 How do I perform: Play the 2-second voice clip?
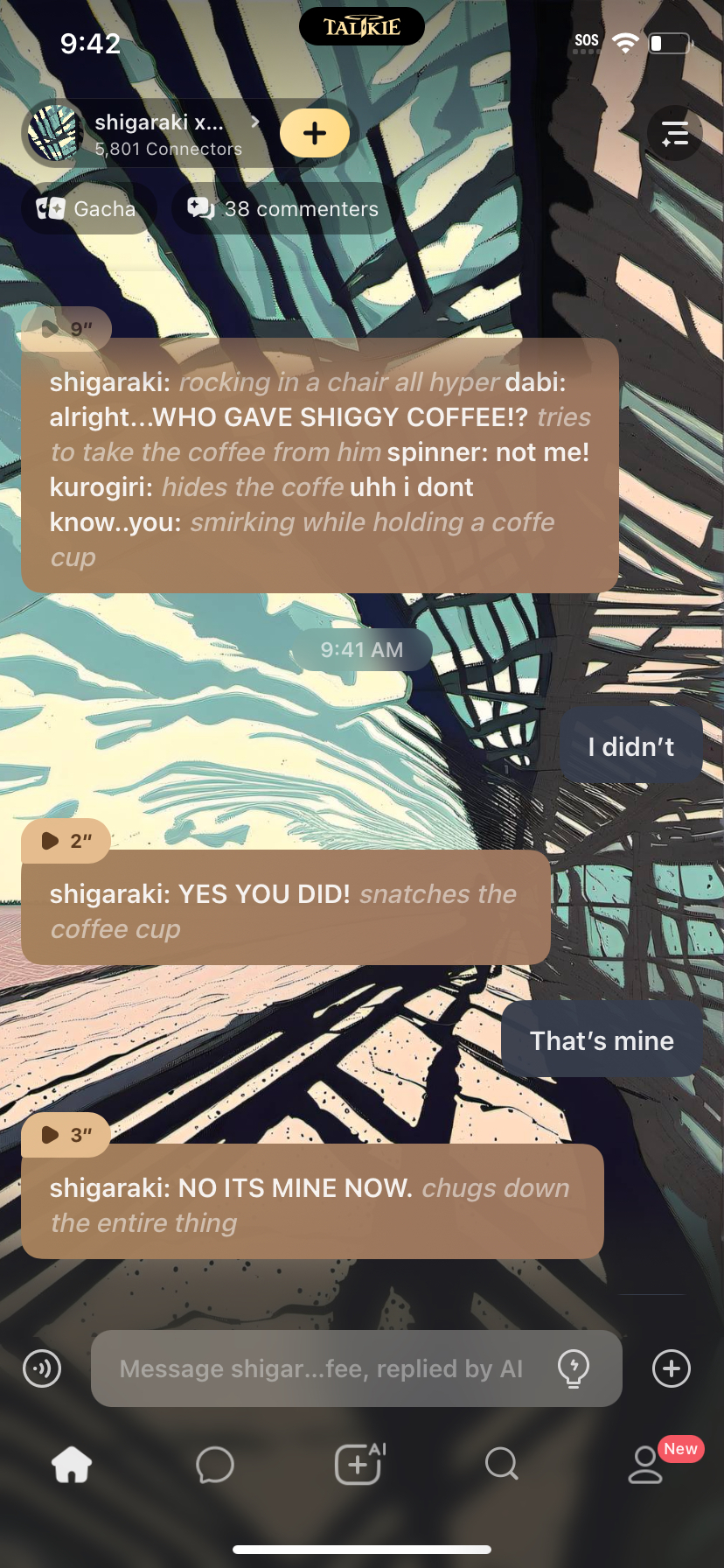pos(66,841)
